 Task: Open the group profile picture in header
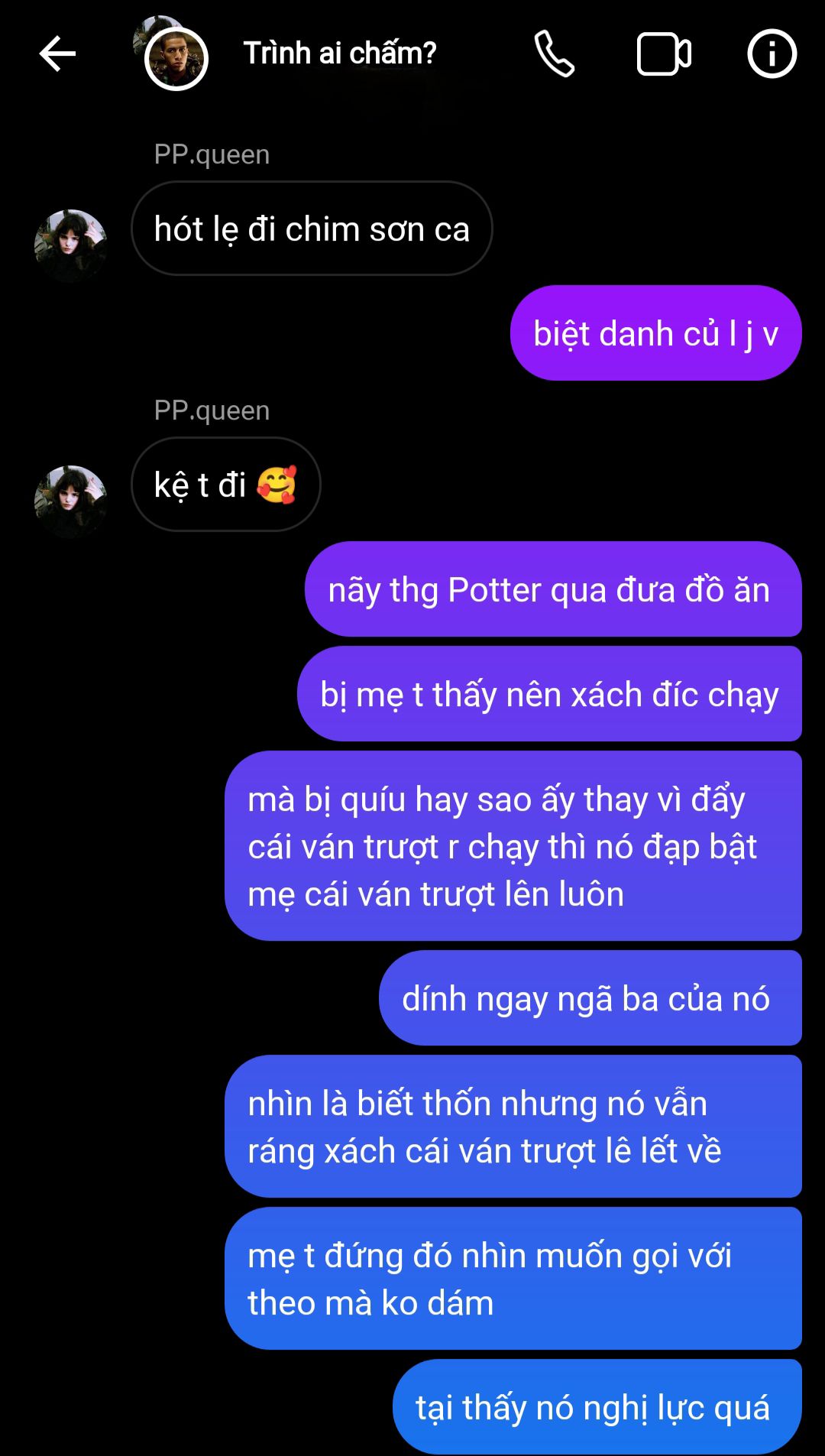coord(172,54)
